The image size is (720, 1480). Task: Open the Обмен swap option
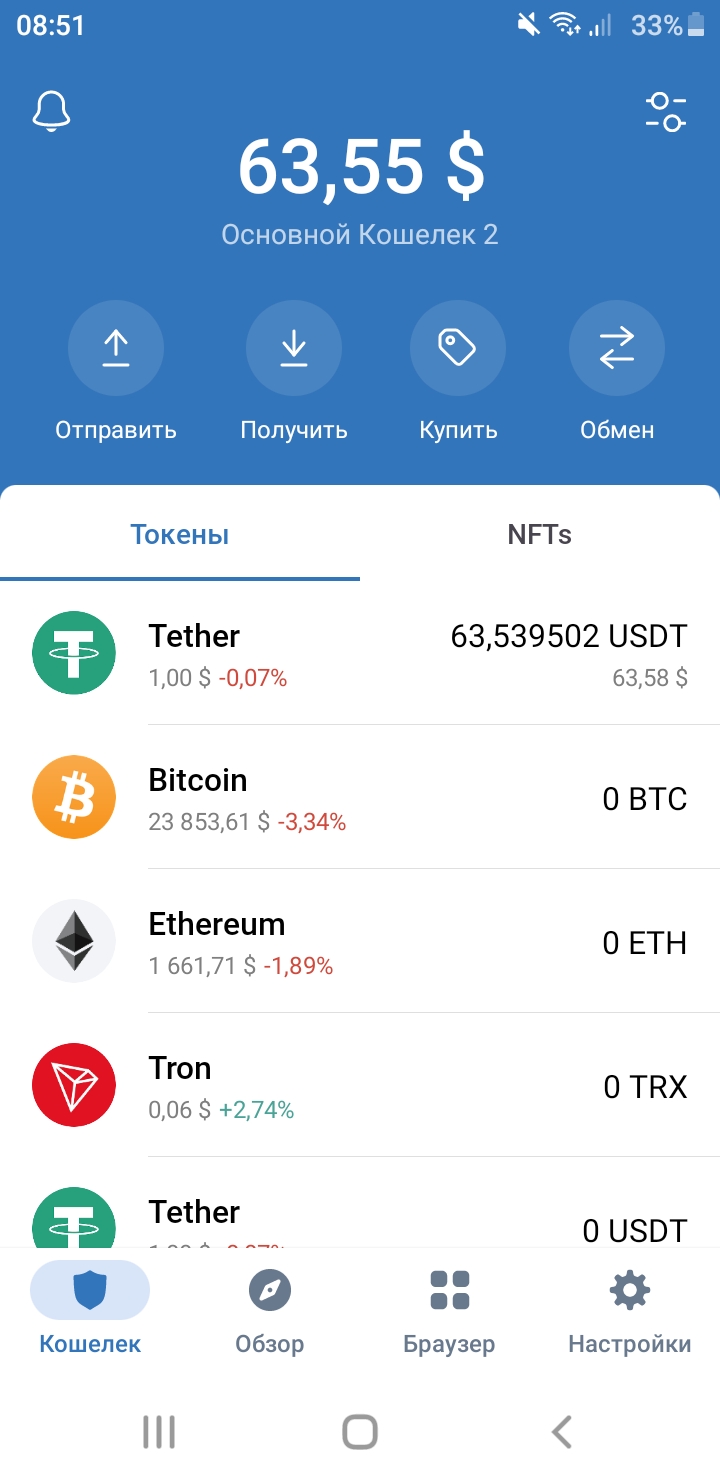pos(617,349)
